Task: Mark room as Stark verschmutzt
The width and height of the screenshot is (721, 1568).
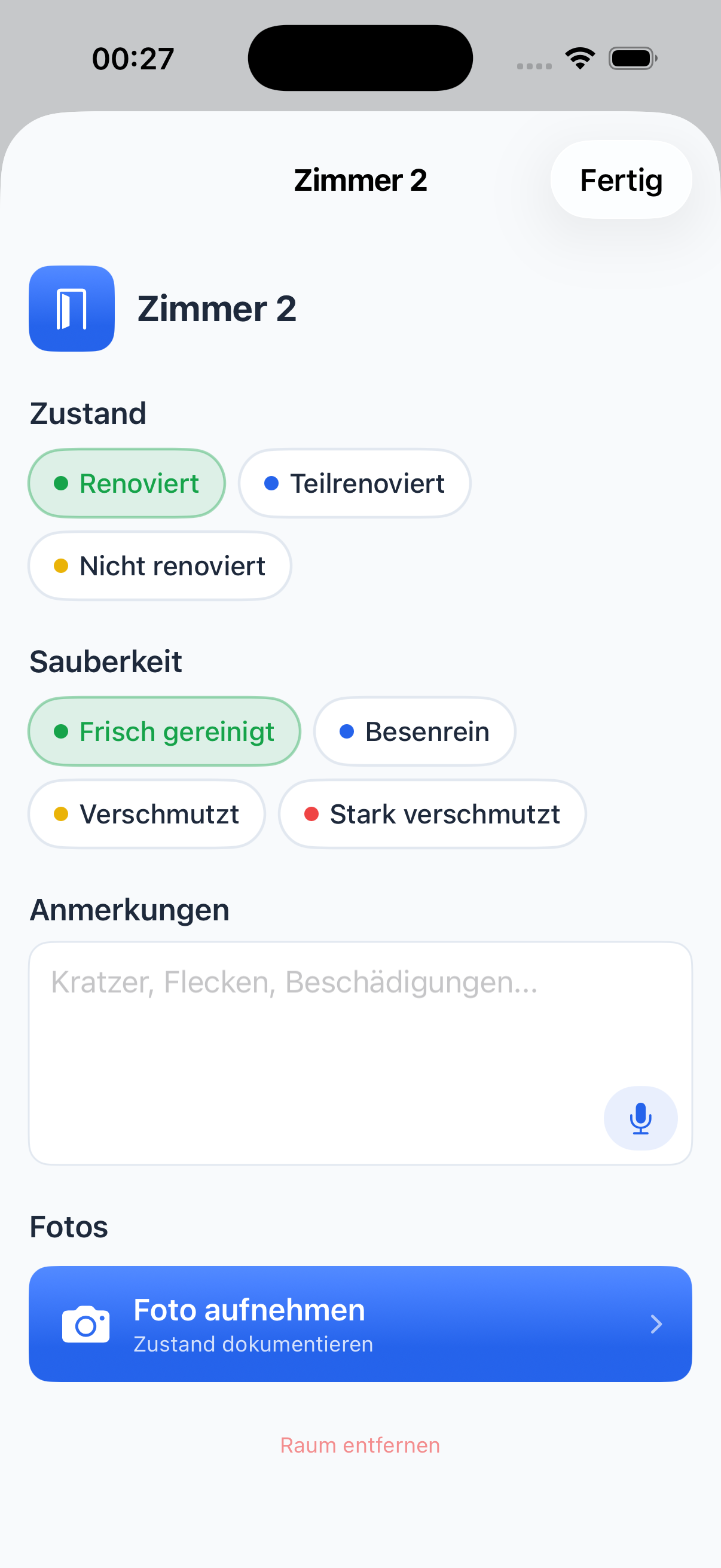Action: (x=432, y=814)
